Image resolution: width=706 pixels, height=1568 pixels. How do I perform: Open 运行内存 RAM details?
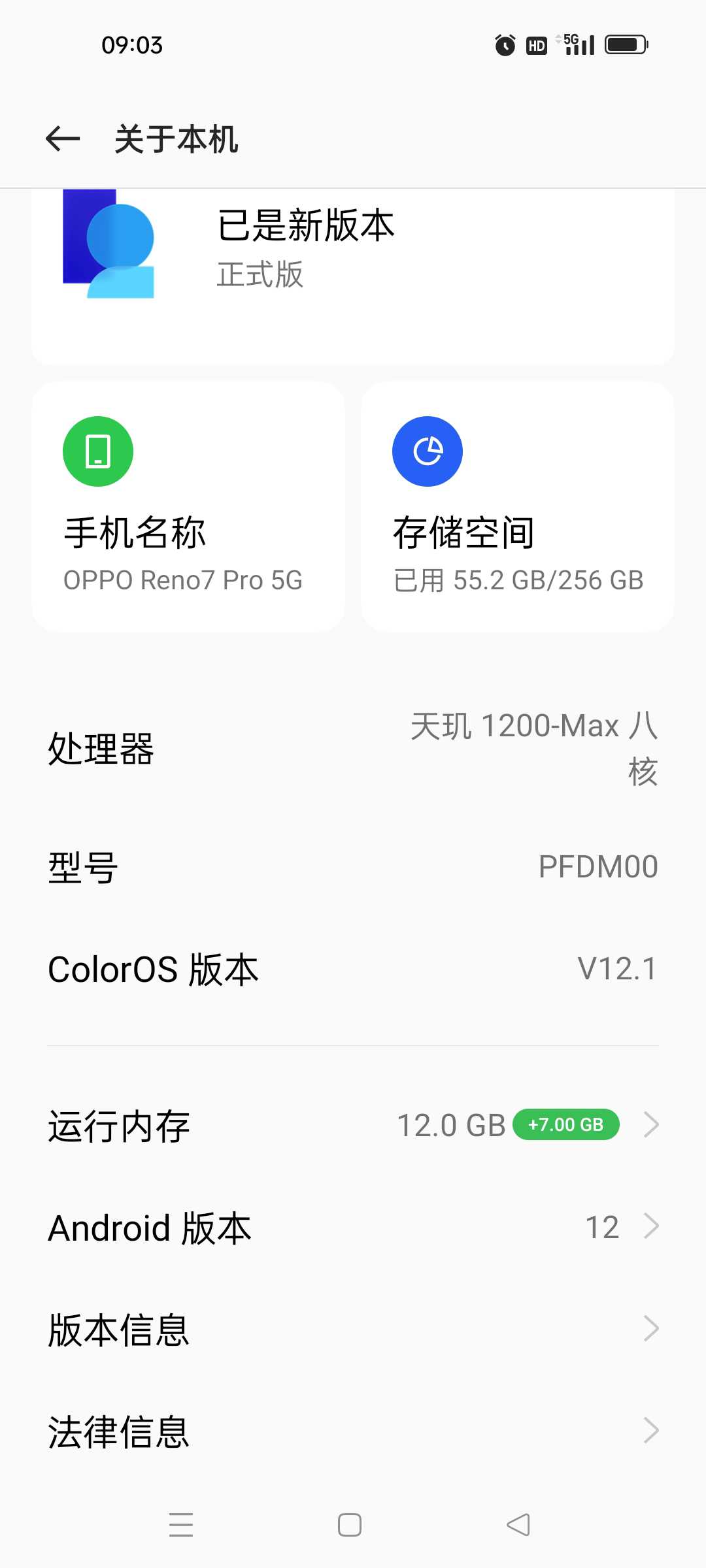353,1125
